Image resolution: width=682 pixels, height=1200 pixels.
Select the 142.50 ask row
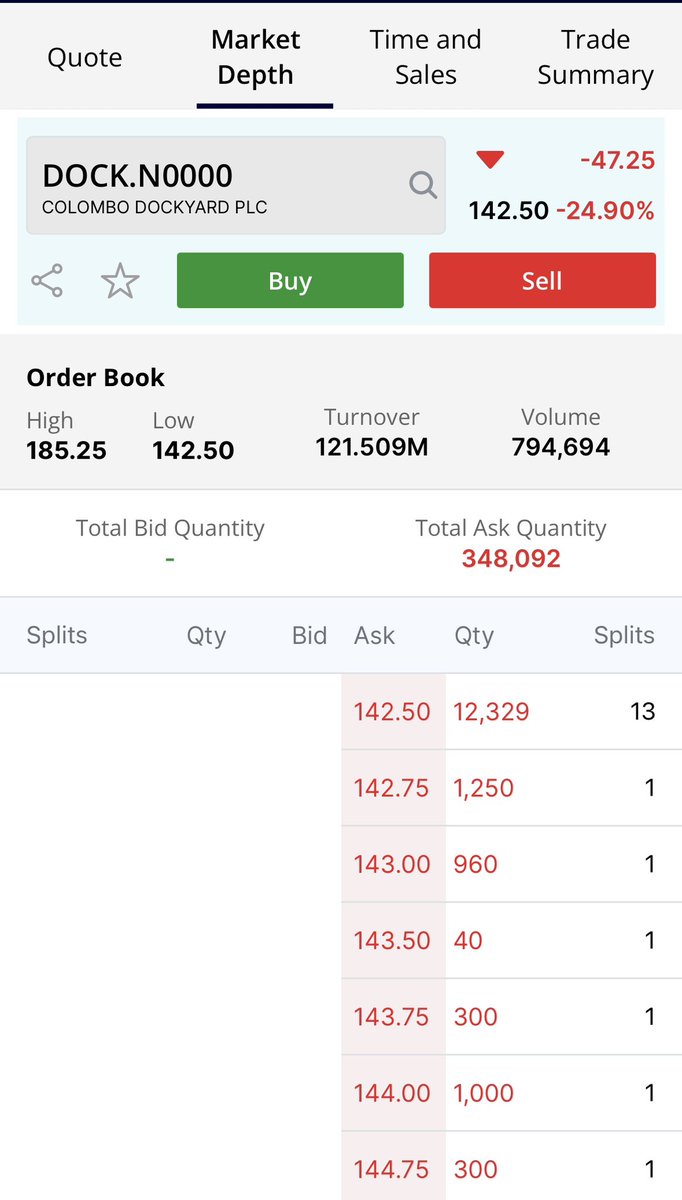coord(392,712)
